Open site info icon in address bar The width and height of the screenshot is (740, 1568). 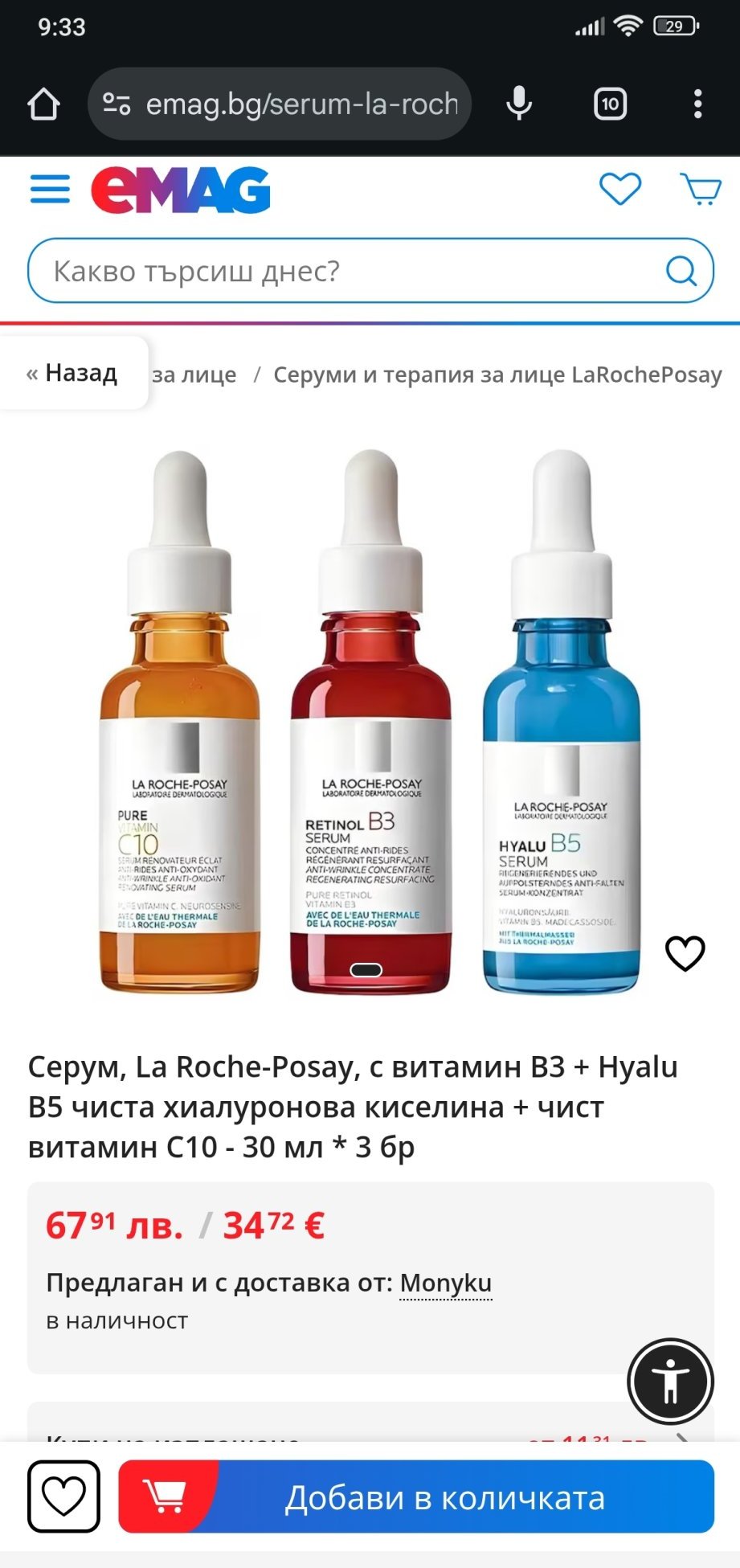tap(117, 104)
